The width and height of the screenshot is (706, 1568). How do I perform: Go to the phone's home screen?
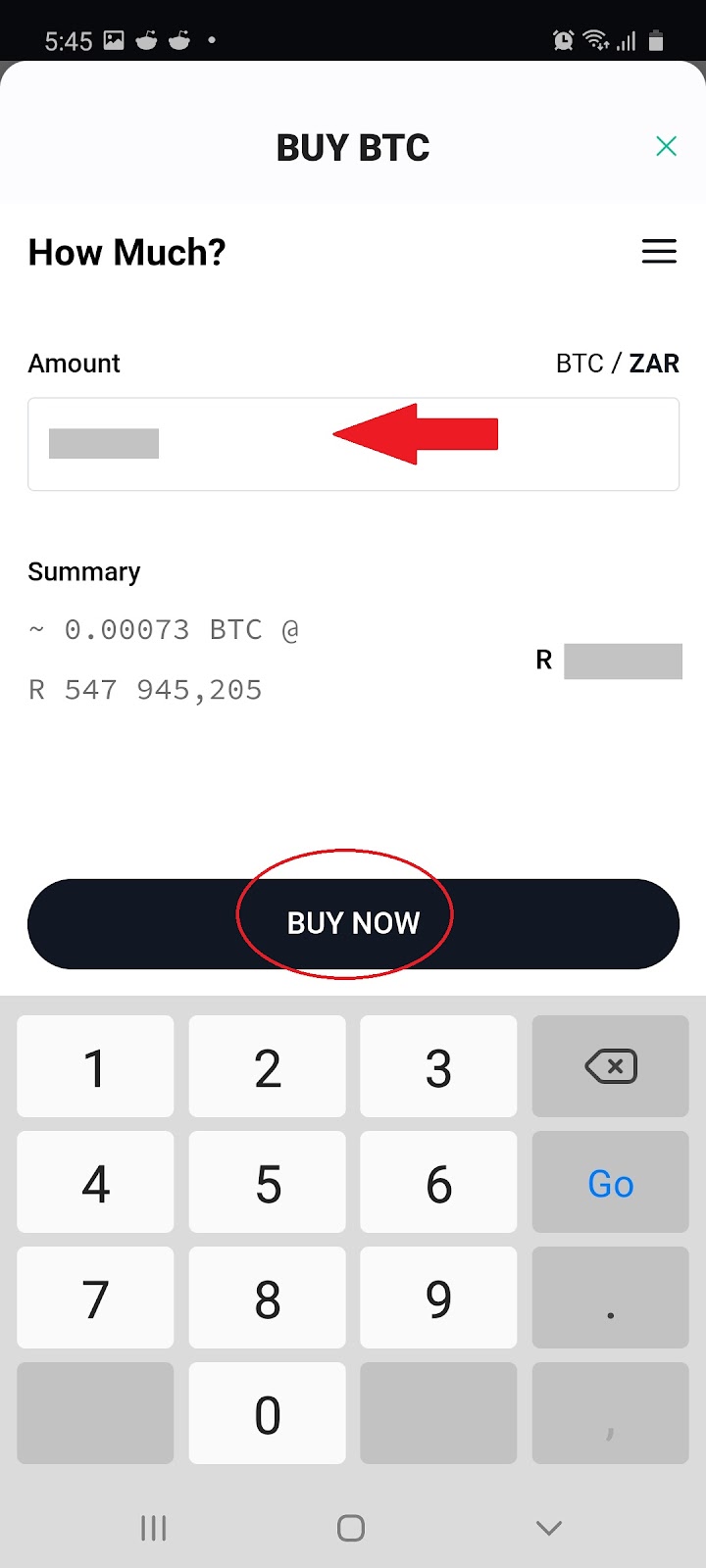(x=351, y=1528)
